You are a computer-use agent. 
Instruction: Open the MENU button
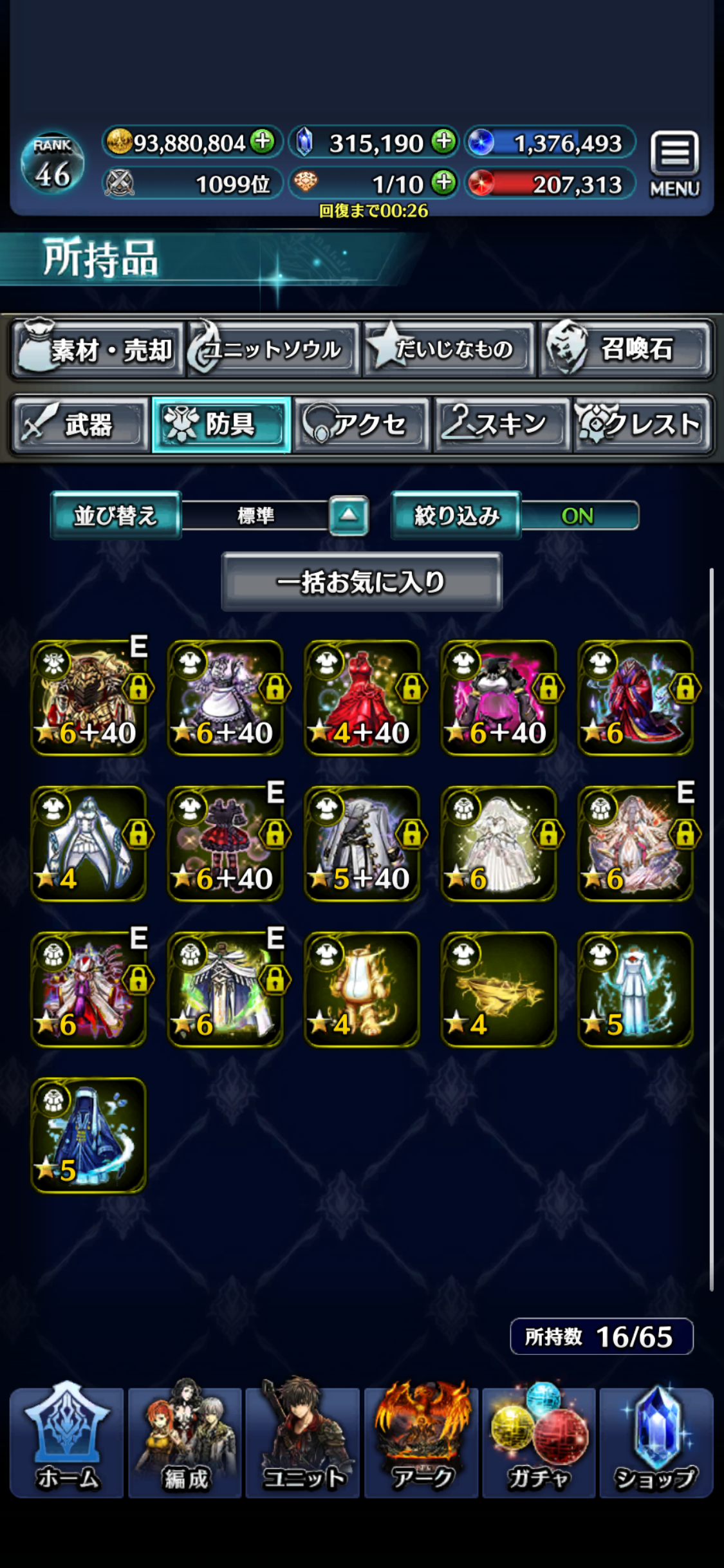[x=674, y=163]
